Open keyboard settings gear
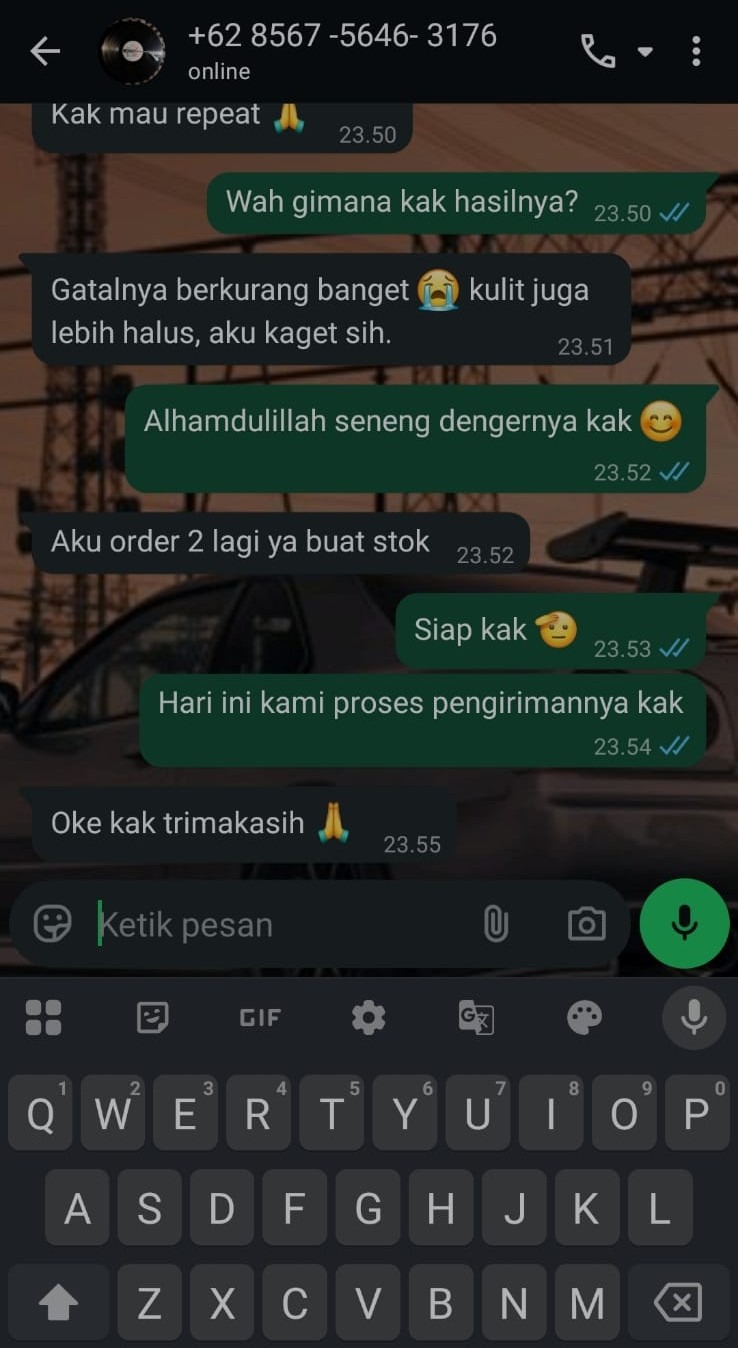The image size is (738, 1348). (x=368, y=1018)
